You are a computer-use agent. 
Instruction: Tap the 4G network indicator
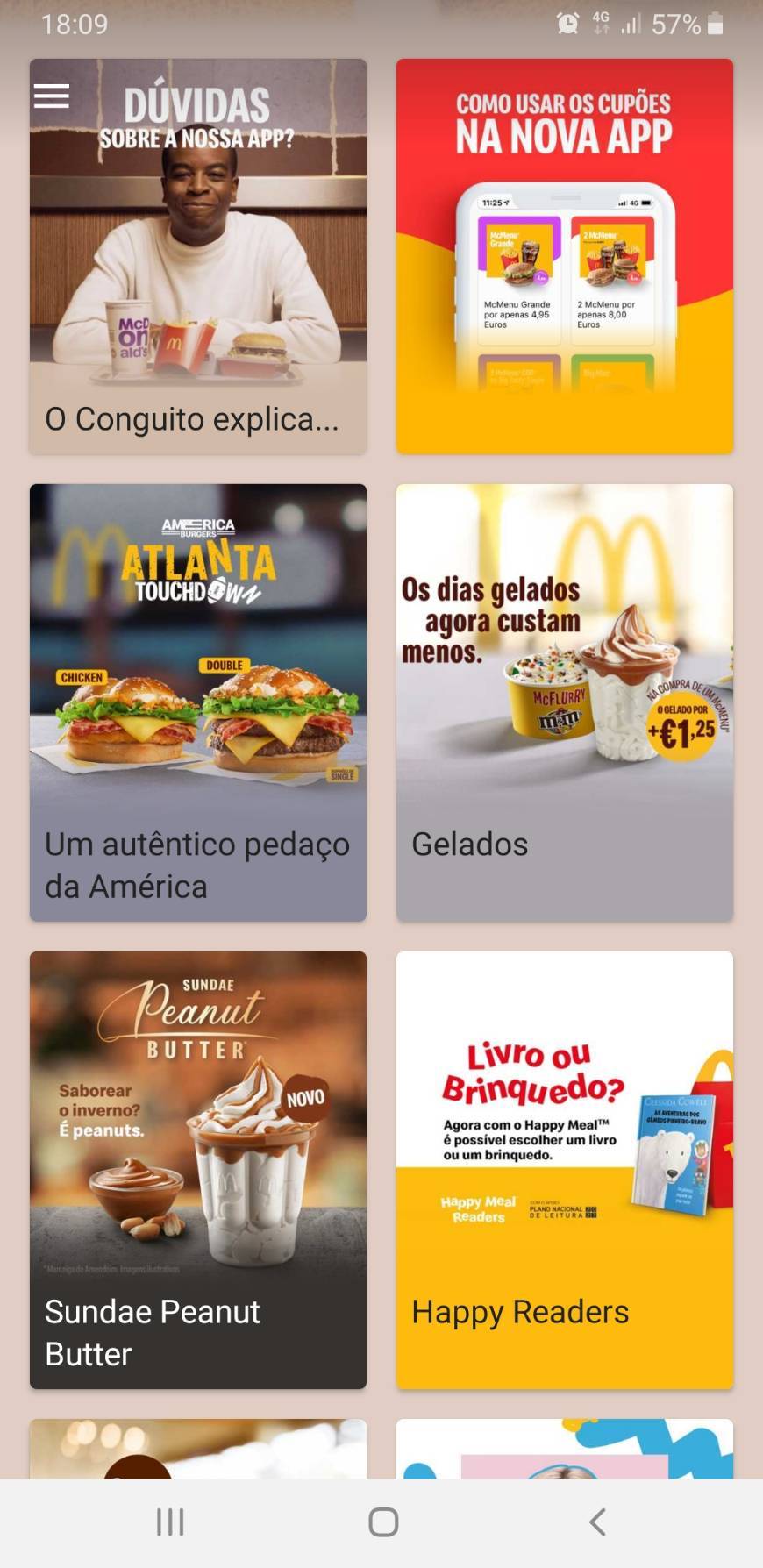pyautogui.click(x=601, y=24)
